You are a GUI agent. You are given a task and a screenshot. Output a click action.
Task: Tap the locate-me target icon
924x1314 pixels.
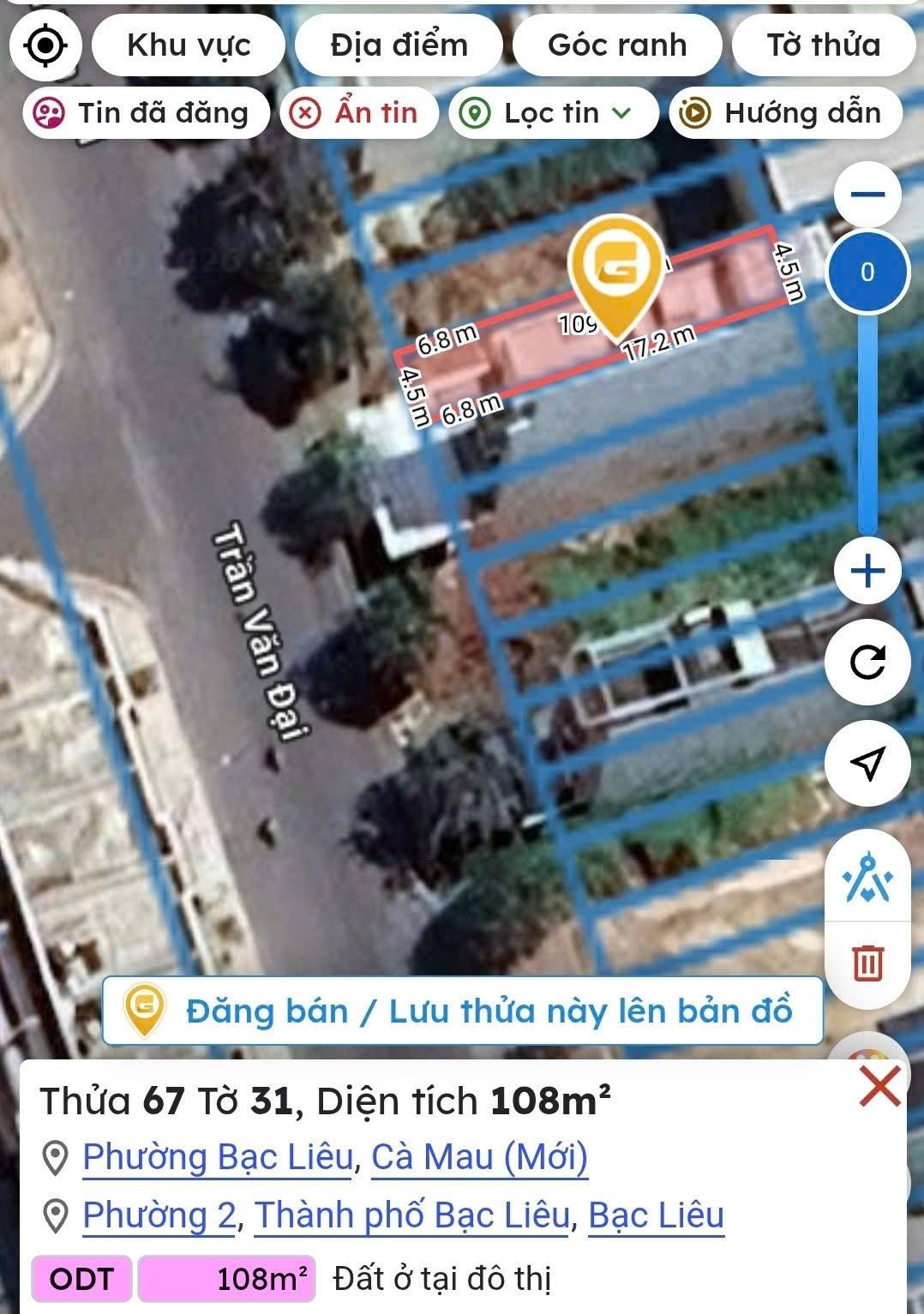[45, 45]
